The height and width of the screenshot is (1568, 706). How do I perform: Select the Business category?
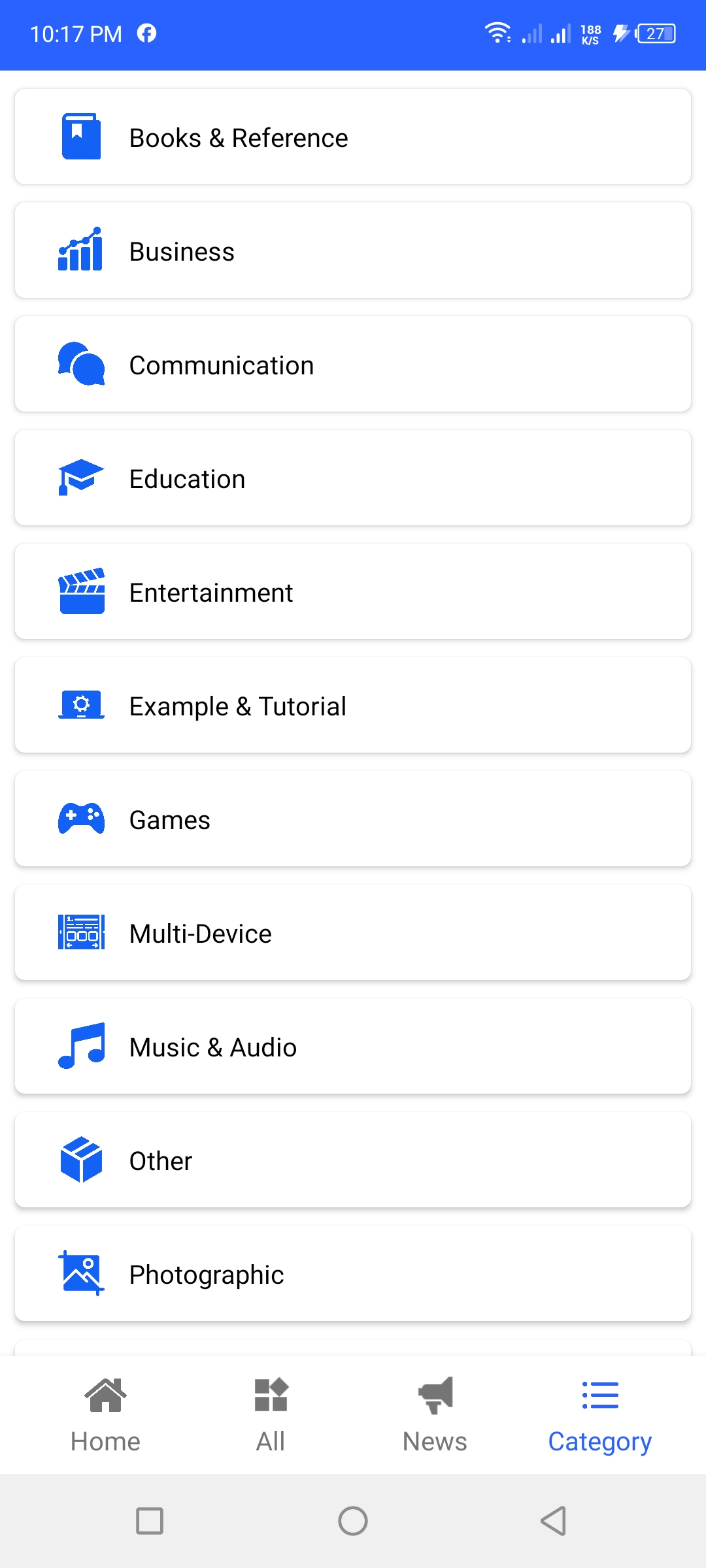(353, 250)
